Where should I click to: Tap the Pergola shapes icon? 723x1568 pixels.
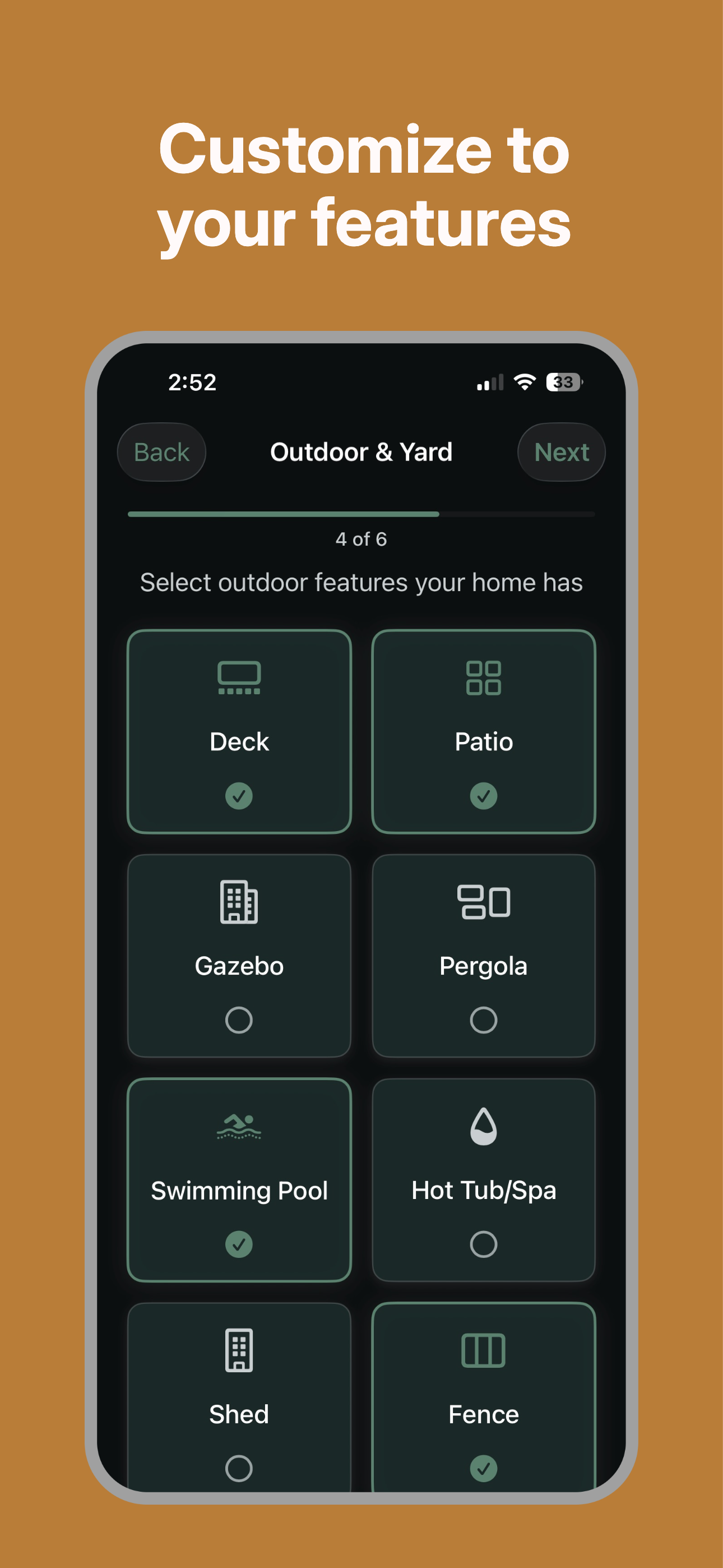click(483, 901)
